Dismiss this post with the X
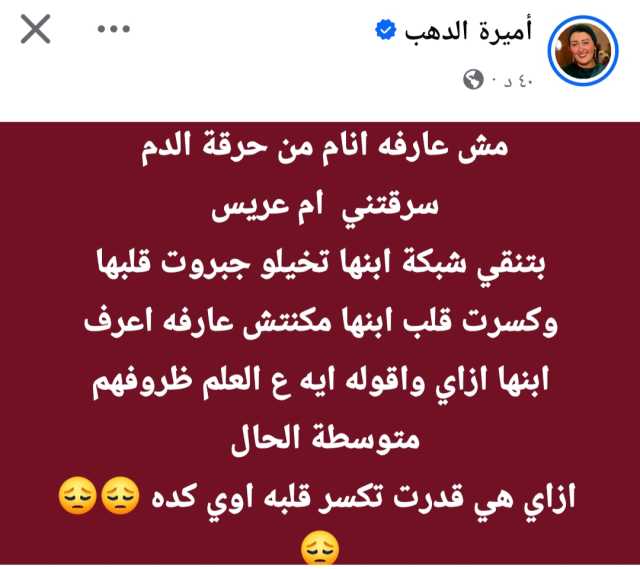This screenshot has width=640, height=569. point(36,30)
